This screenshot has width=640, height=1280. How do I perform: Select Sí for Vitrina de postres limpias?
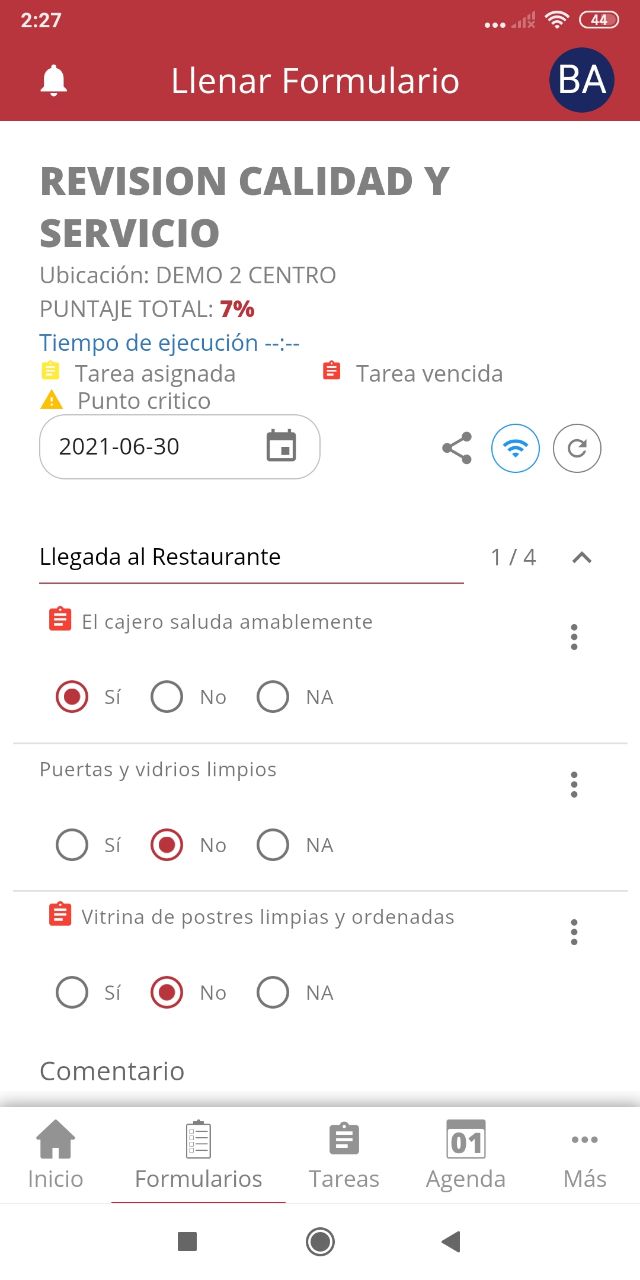pos(72,993)
